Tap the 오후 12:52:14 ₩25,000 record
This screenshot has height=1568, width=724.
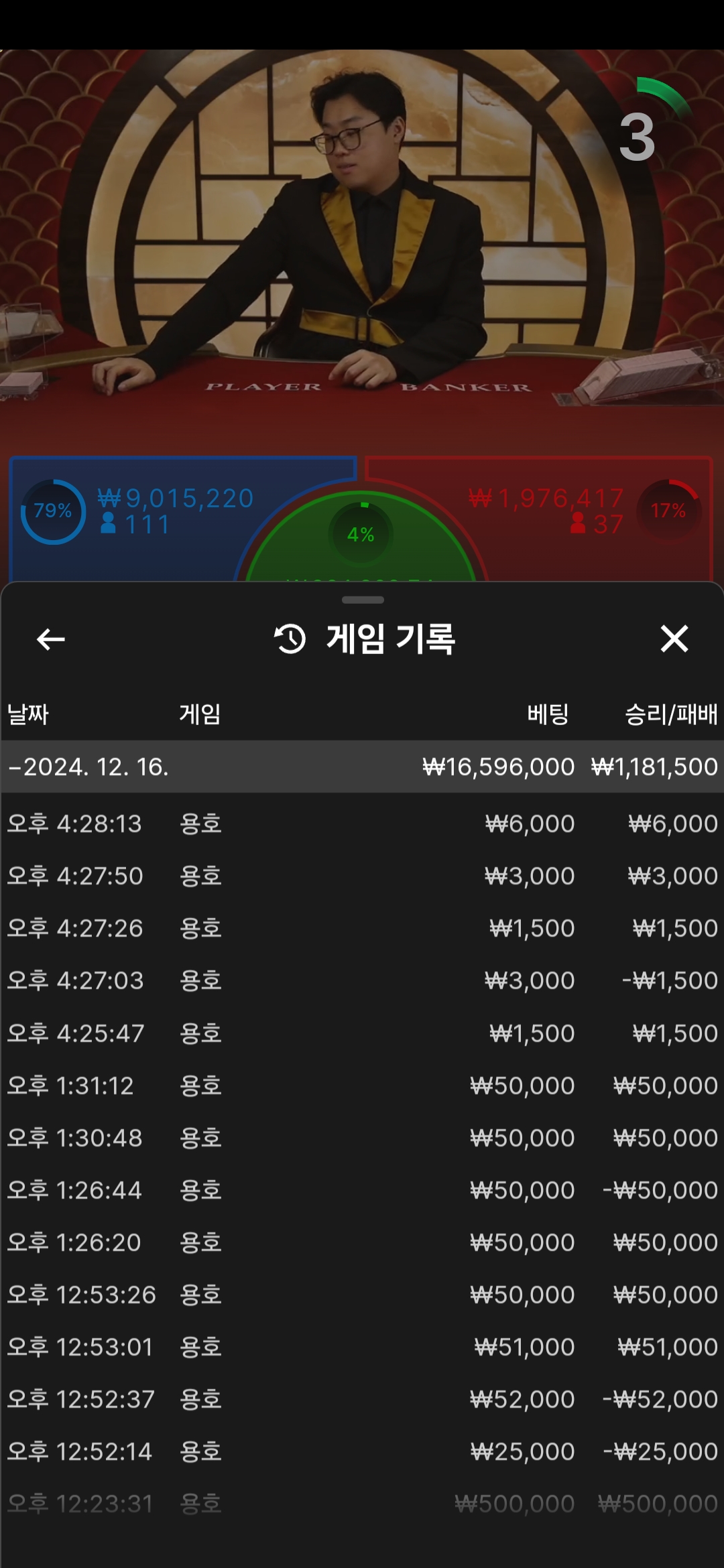[362, 1451]
